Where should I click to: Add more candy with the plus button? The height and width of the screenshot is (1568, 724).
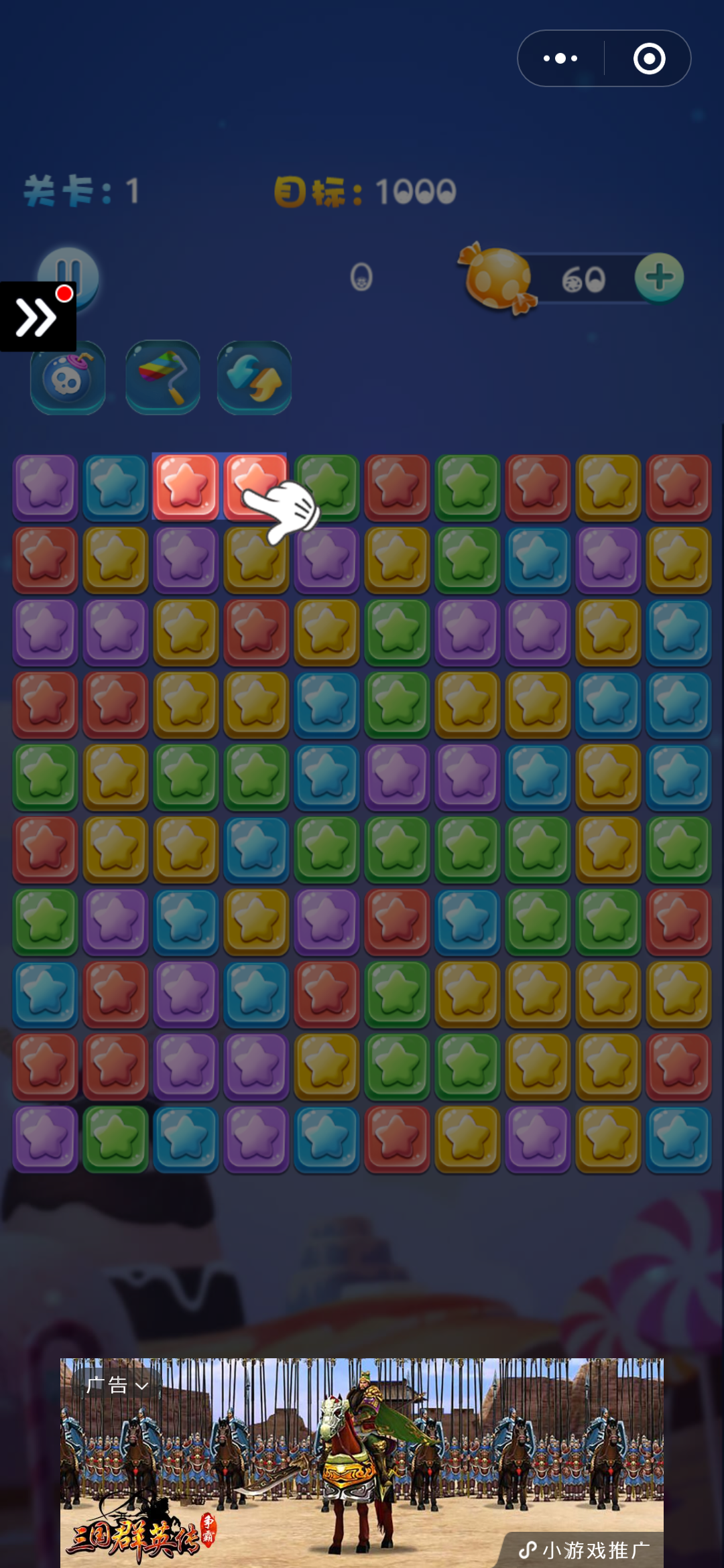pyautogui.click(x=659, y=277)
